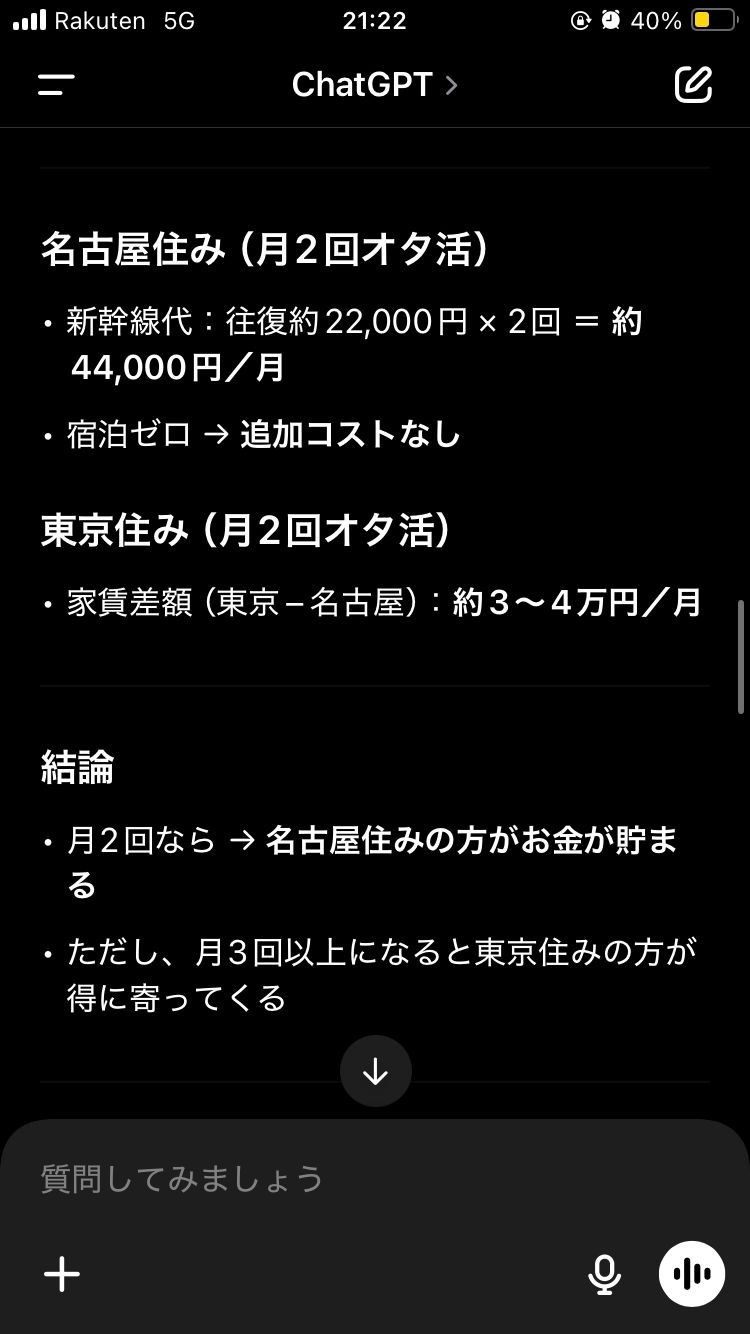Jump to the latest message with the down arrow
The height and width of the screenshot is (1334, 750).
375,1072
